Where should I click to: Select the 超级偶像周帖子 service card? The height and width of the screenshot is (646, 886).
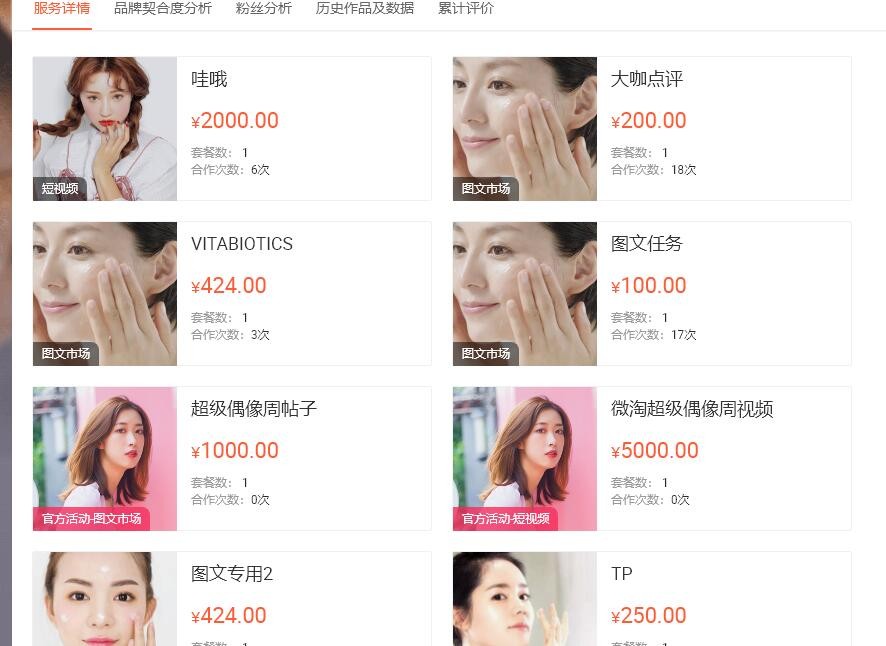point(231,459)
